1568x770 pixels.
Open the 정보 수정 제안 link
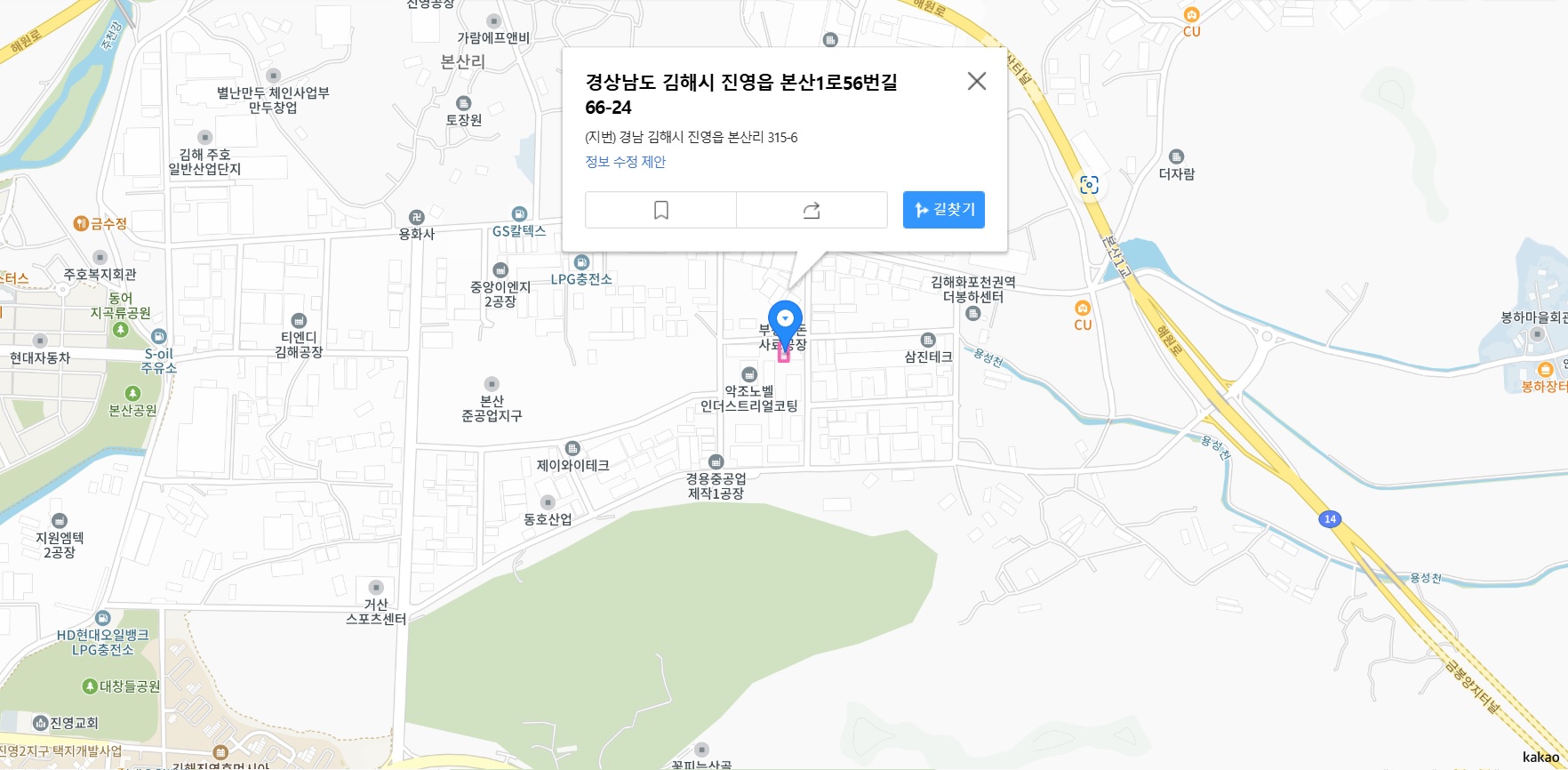625,162
